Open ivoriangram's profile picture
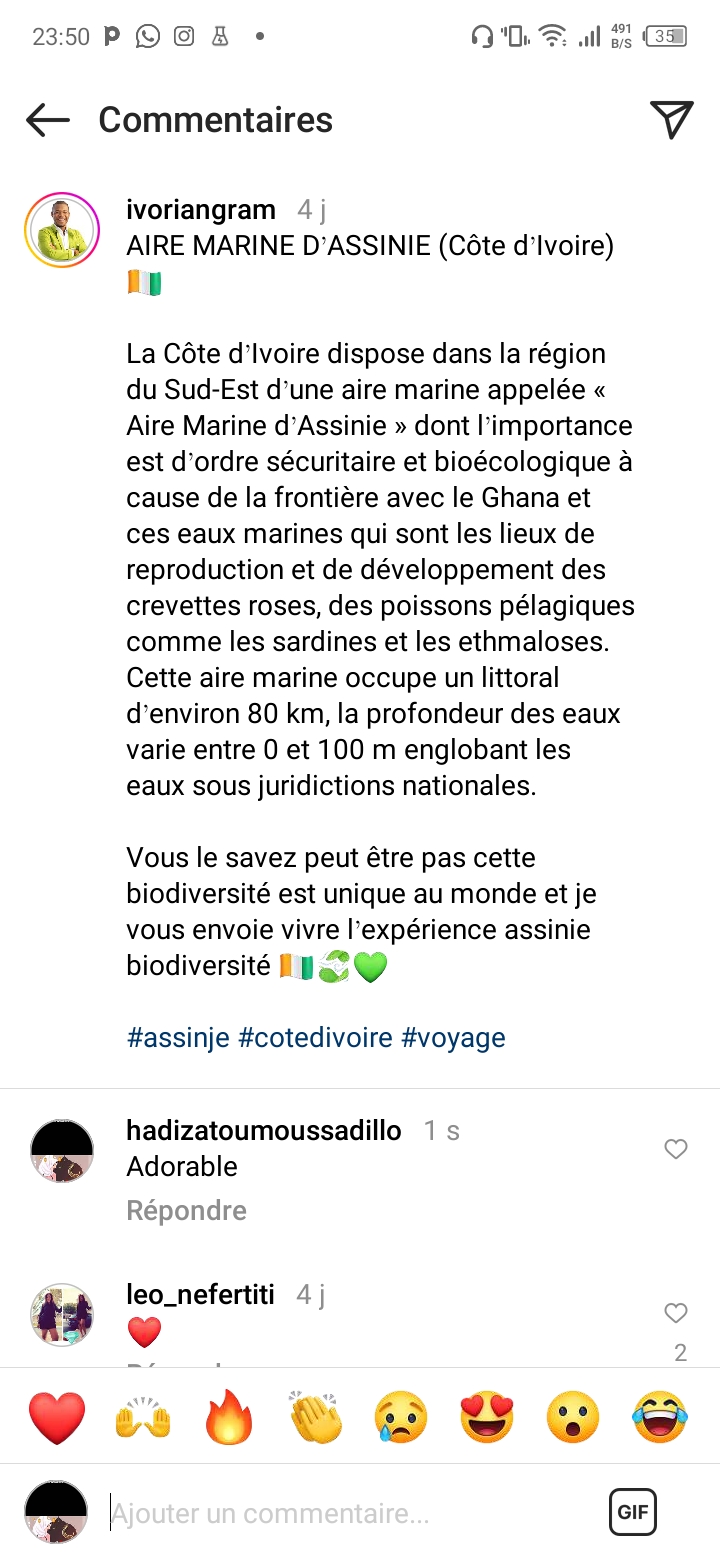 [x=62, y=231]
